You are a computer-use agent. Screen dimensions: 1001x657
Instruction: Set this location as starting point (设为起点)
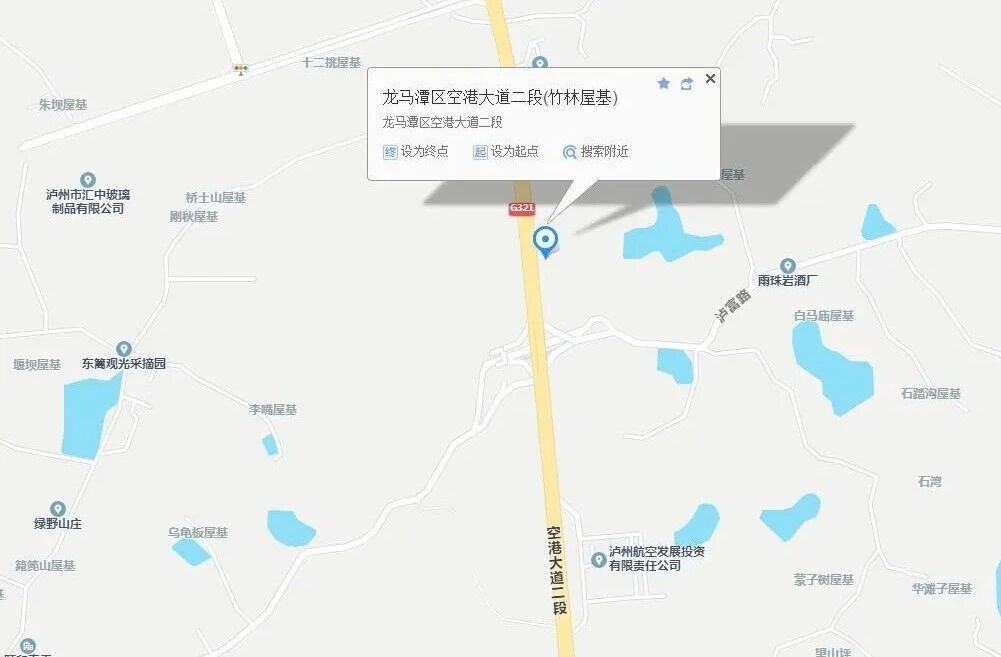(x=505, y=152)
